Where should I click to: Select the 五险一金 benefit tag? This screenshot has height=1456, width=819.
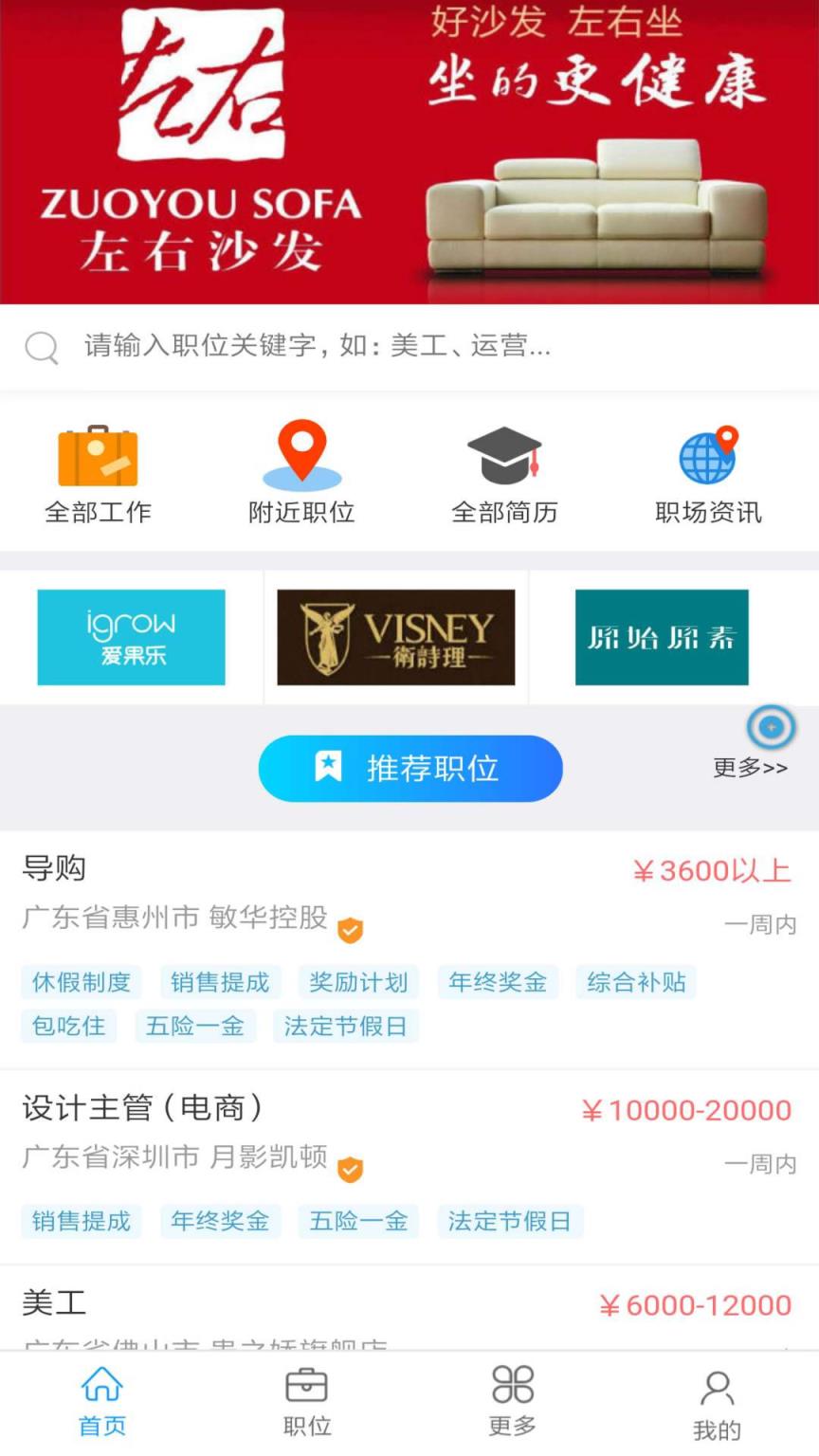195,1026
